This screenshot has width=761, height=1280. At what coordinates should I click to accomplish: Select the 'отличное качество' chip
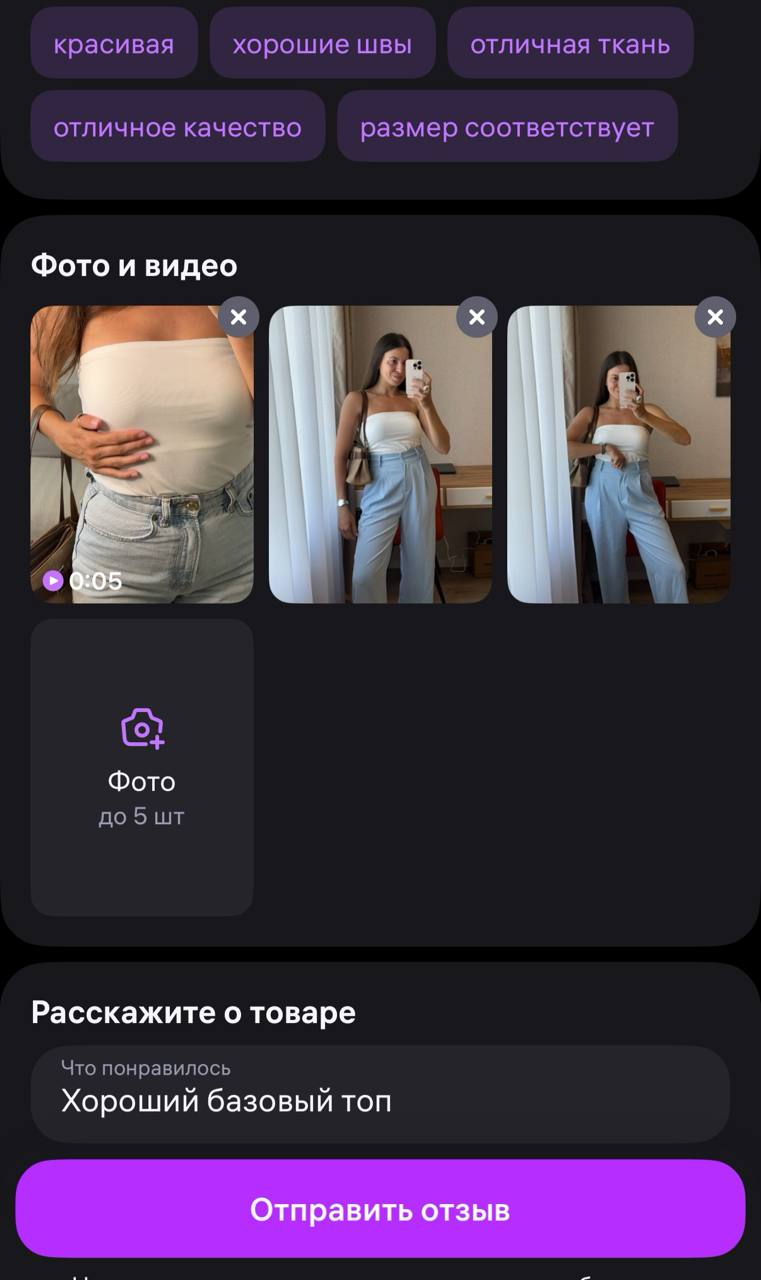click(x=178, y=126)
